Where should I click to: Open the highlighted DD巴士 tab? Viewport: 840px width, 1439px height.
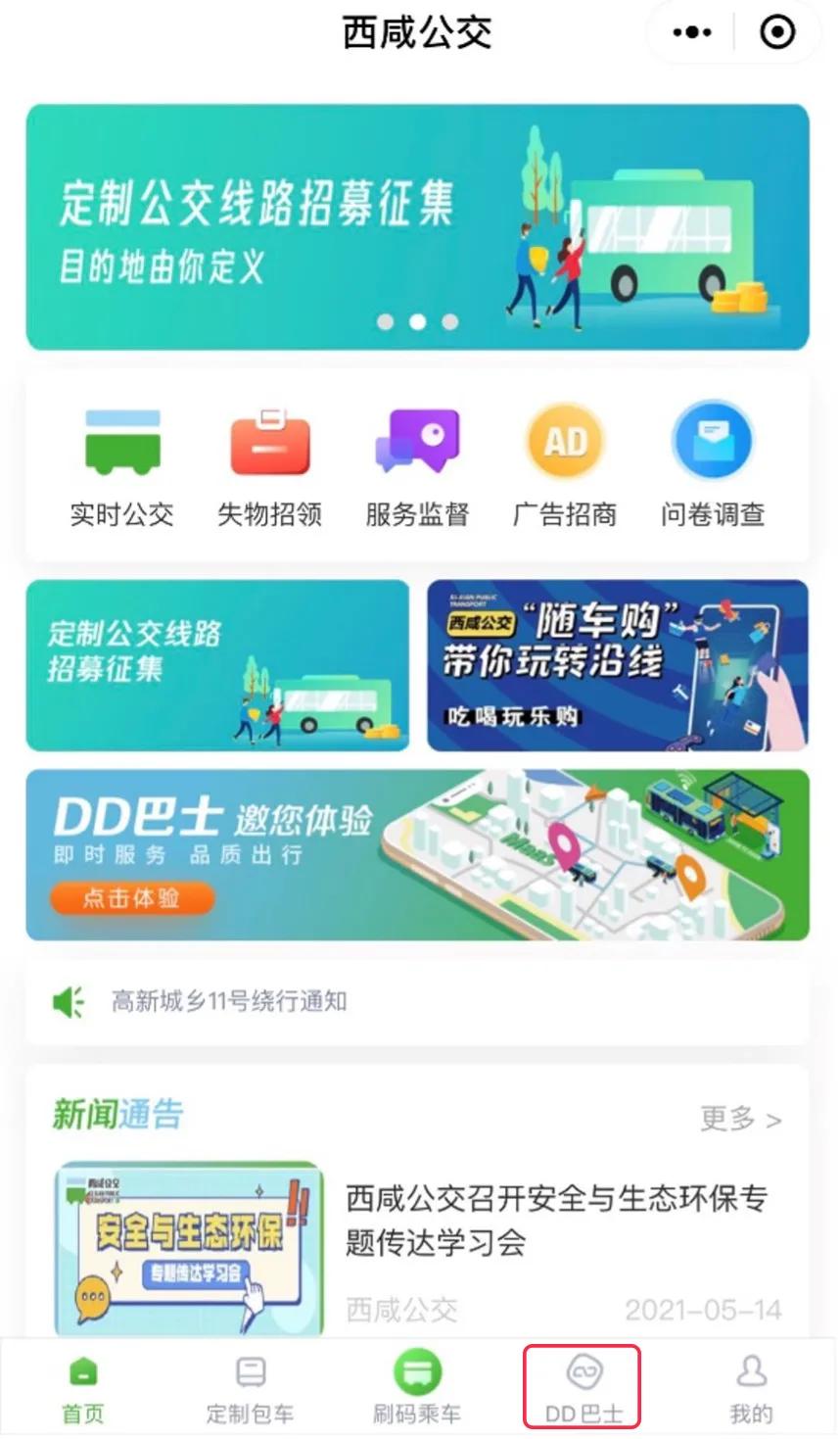point(583,1384)
